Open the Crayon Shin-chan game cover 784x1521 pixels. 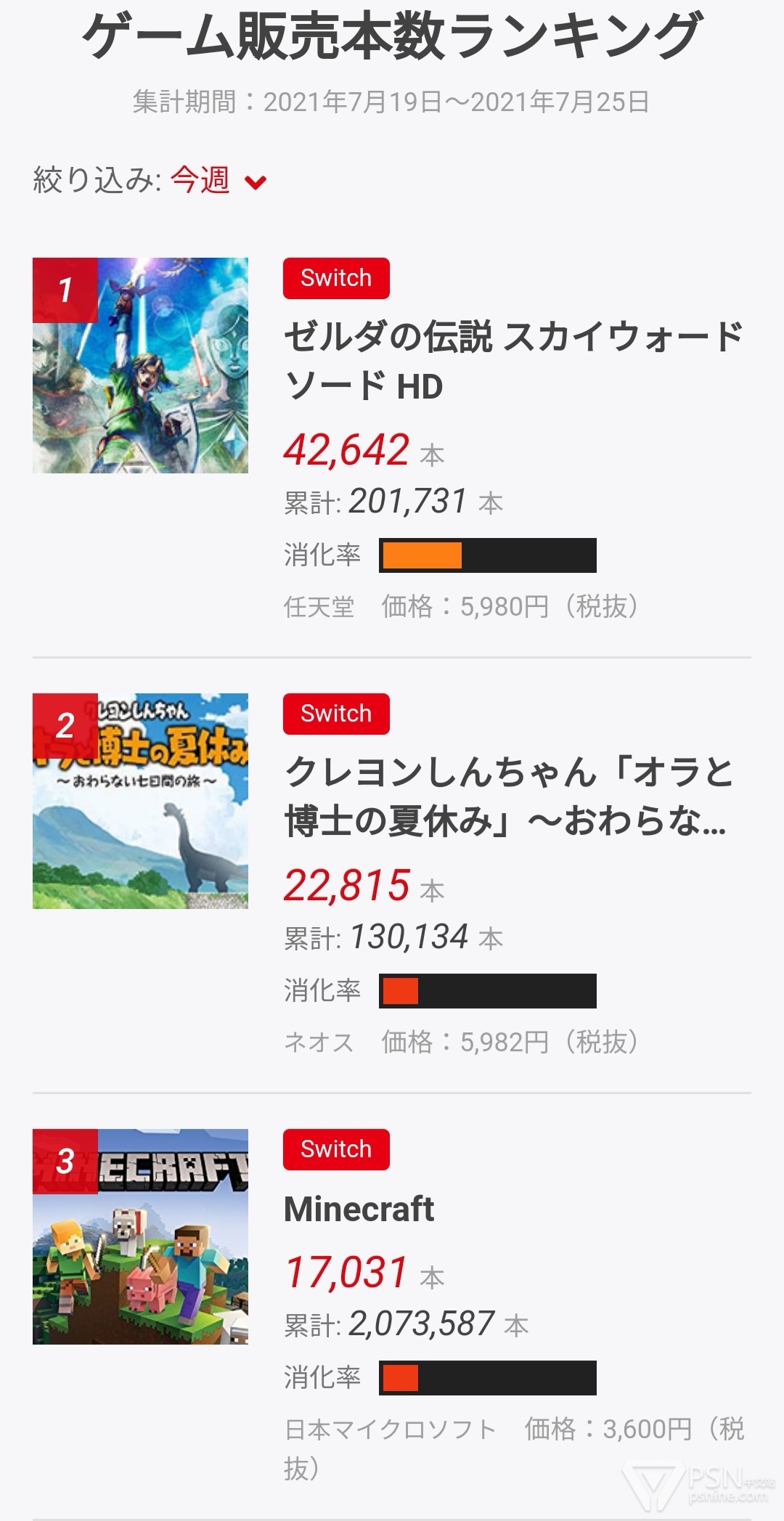(140, 801)
